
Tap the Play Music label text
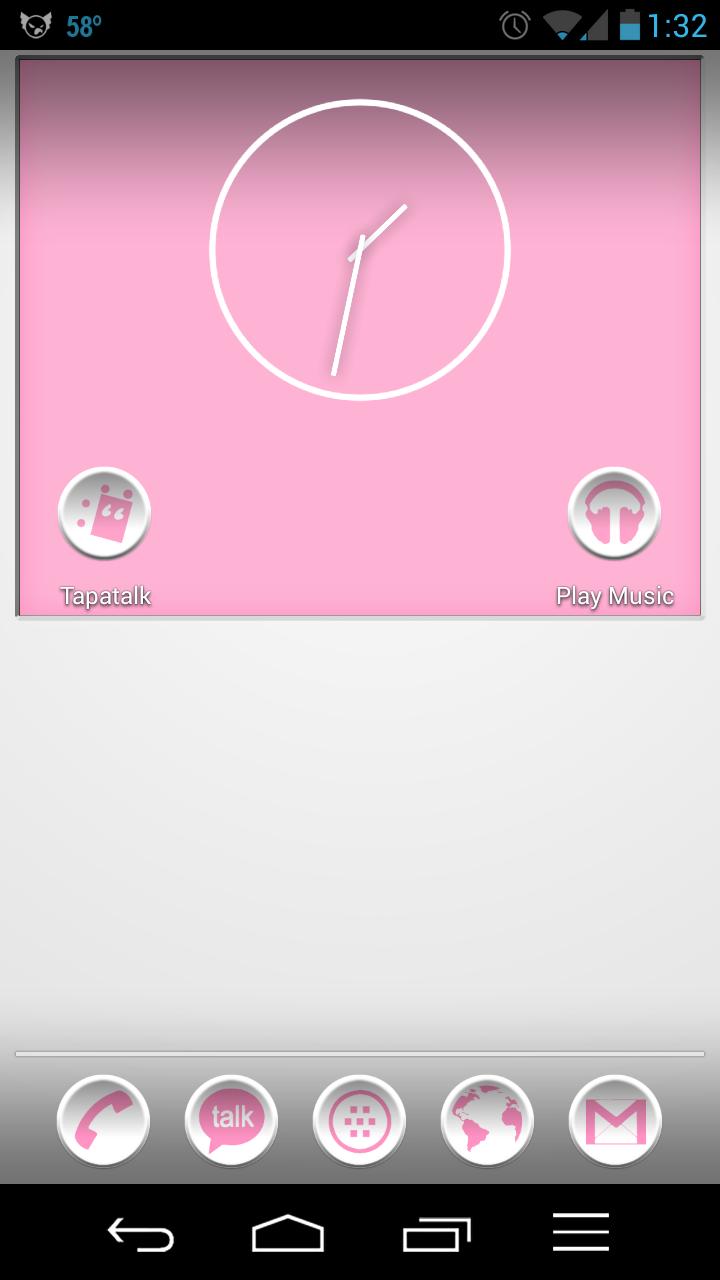(614, 597)
